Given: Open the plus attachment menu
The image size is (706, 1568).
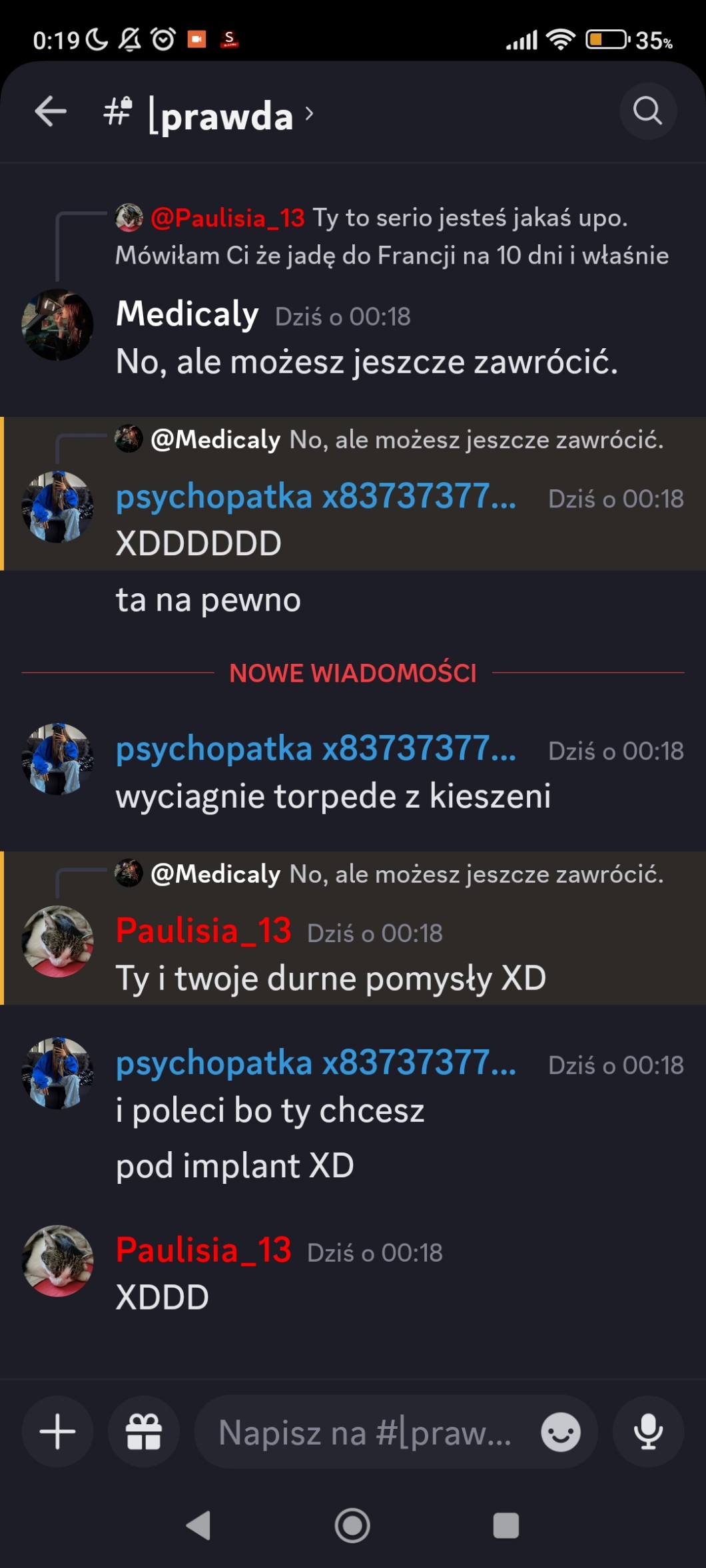Looking at the screenshot, I should pyautogui.click(x=57, y=1432).
